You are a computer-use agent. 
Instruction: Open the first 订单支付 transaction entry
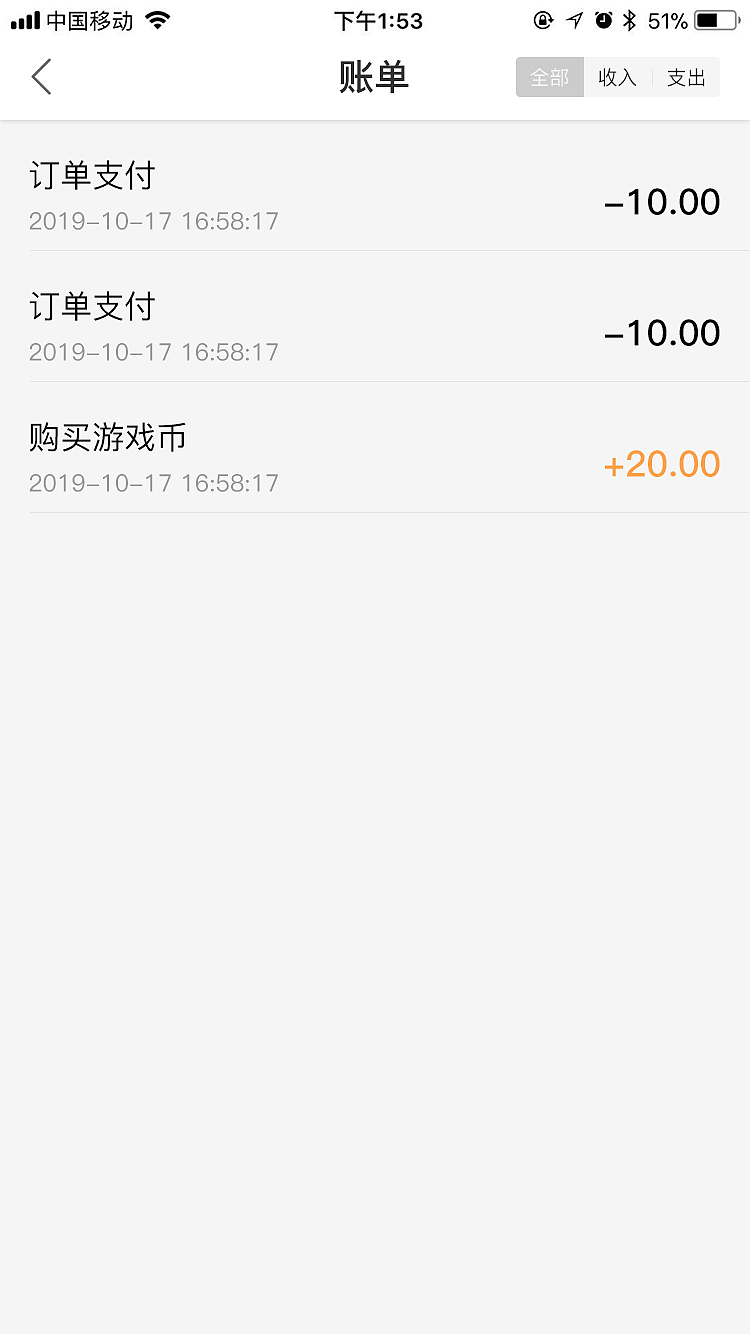pos(375,197)
